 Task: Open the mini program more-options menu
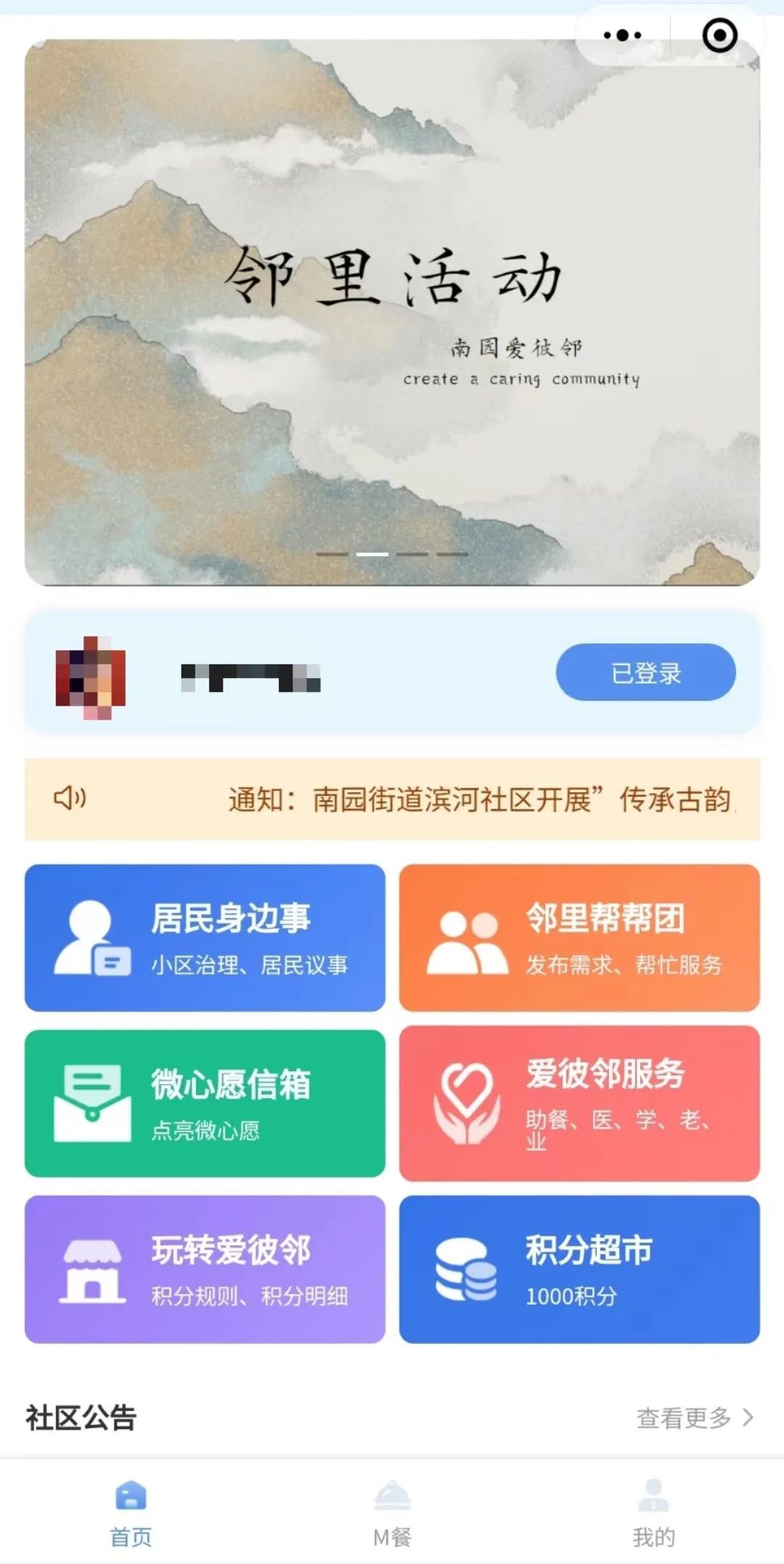coord(623,35)
